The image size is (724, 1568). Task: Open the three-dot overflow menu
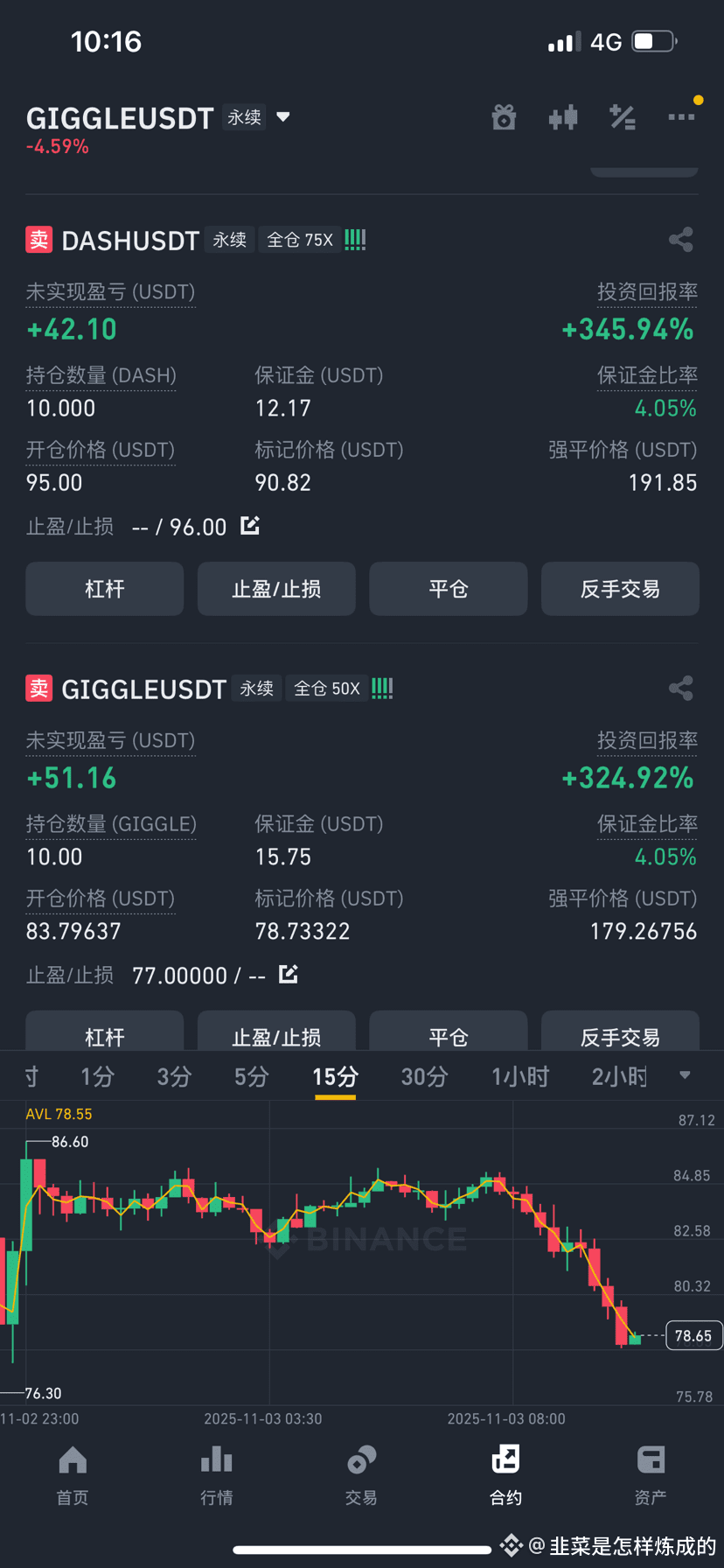click(x=681, y=117)
